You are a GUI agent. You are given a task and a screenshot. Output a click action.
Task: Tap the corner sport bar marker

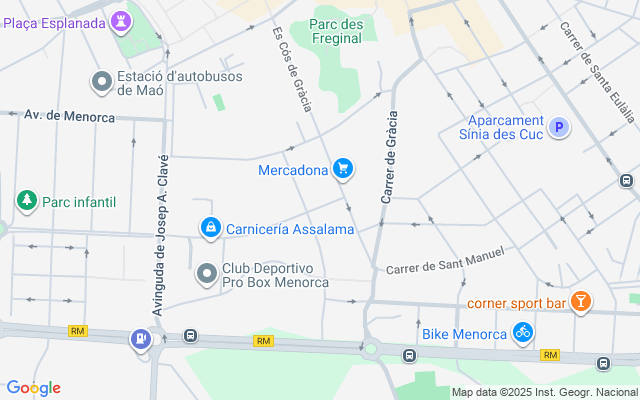(x=582, y=301)
